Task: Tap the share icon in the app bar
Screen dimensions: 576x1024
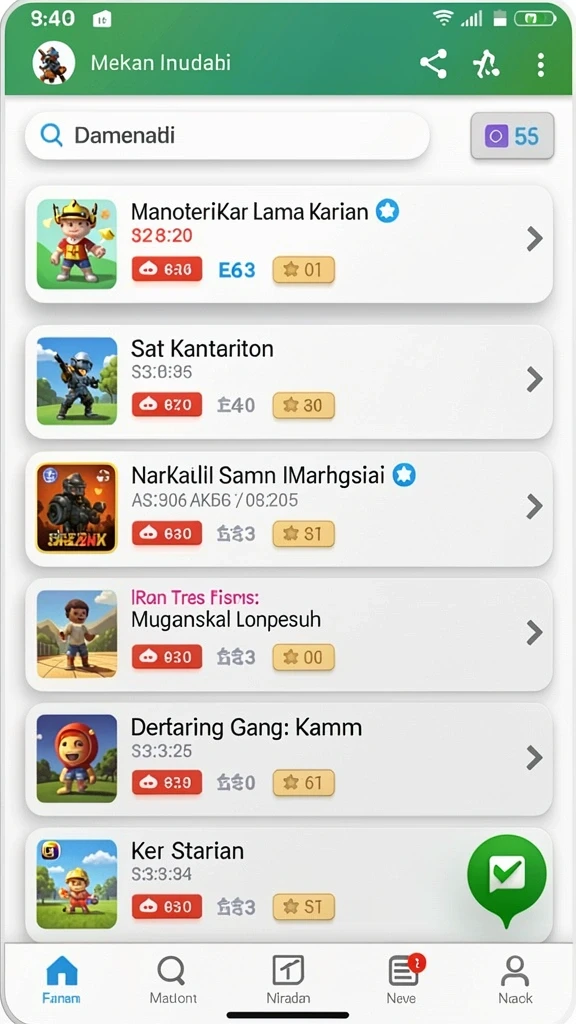Action: (434, 64)
